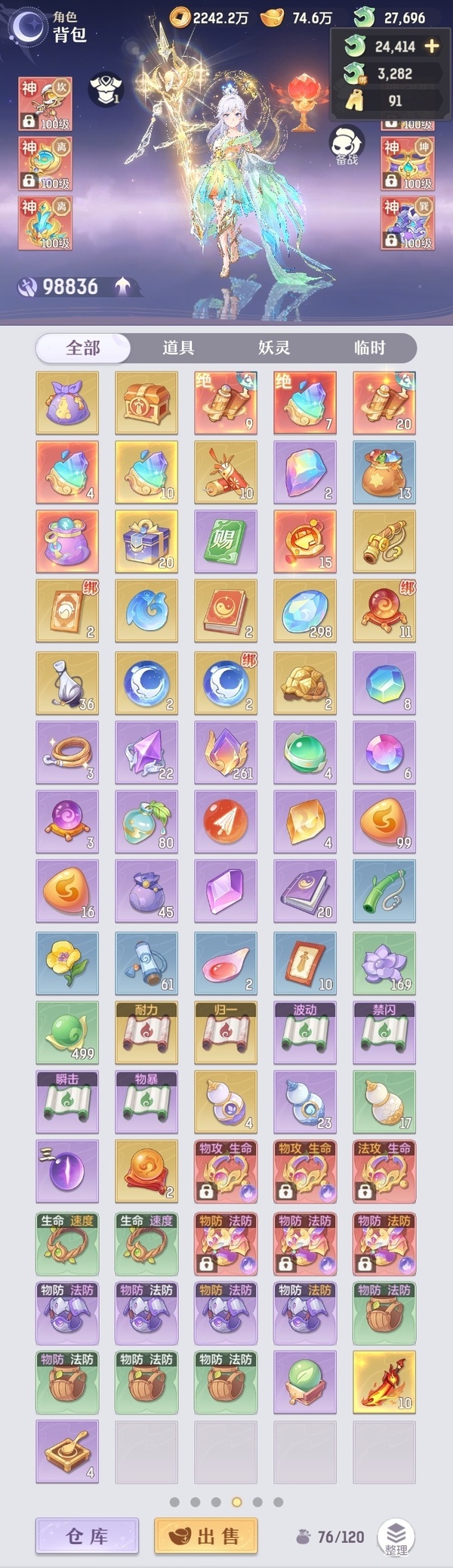Select the green orb item with quantity 499
Image resolution: width=453 pixels, height=1568 pixels.
pos(67,1032)
